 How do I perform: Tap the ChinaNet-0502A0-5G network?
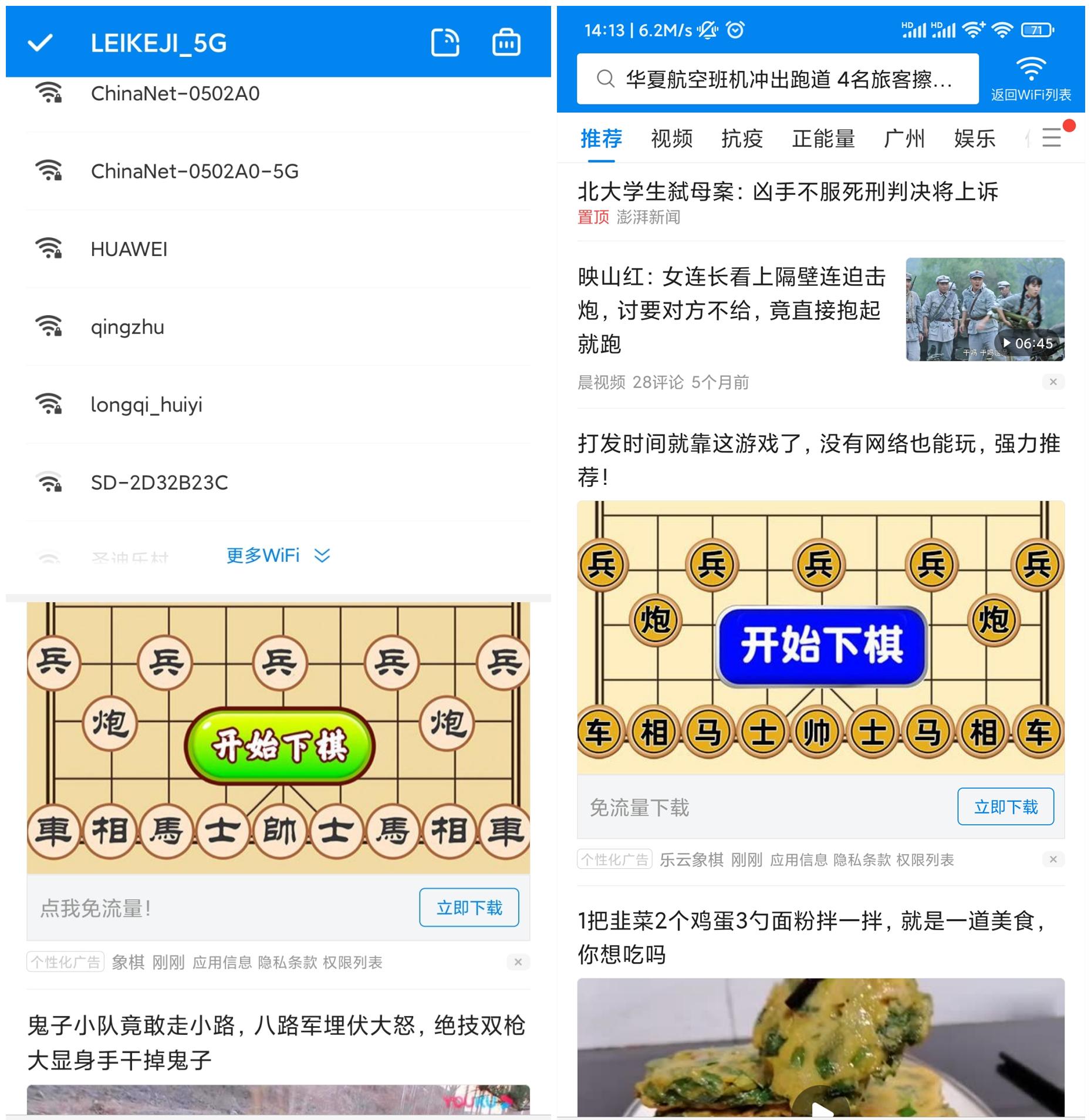tap(194, 171)
